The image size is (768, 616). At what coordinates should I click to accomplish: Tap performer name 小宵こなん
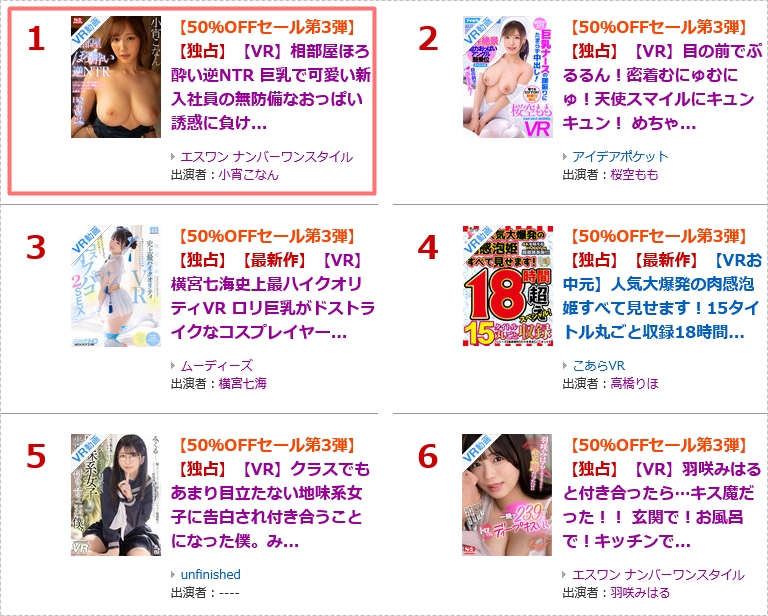point(249,174)
